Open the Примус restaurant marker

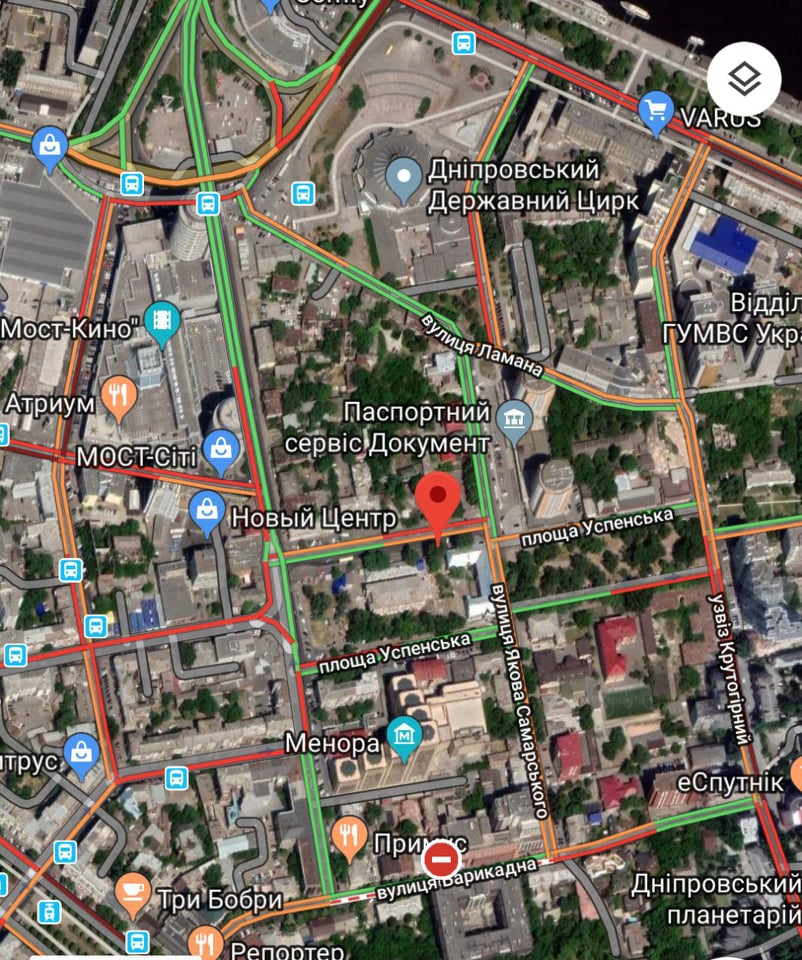click(x=349, y=838)
